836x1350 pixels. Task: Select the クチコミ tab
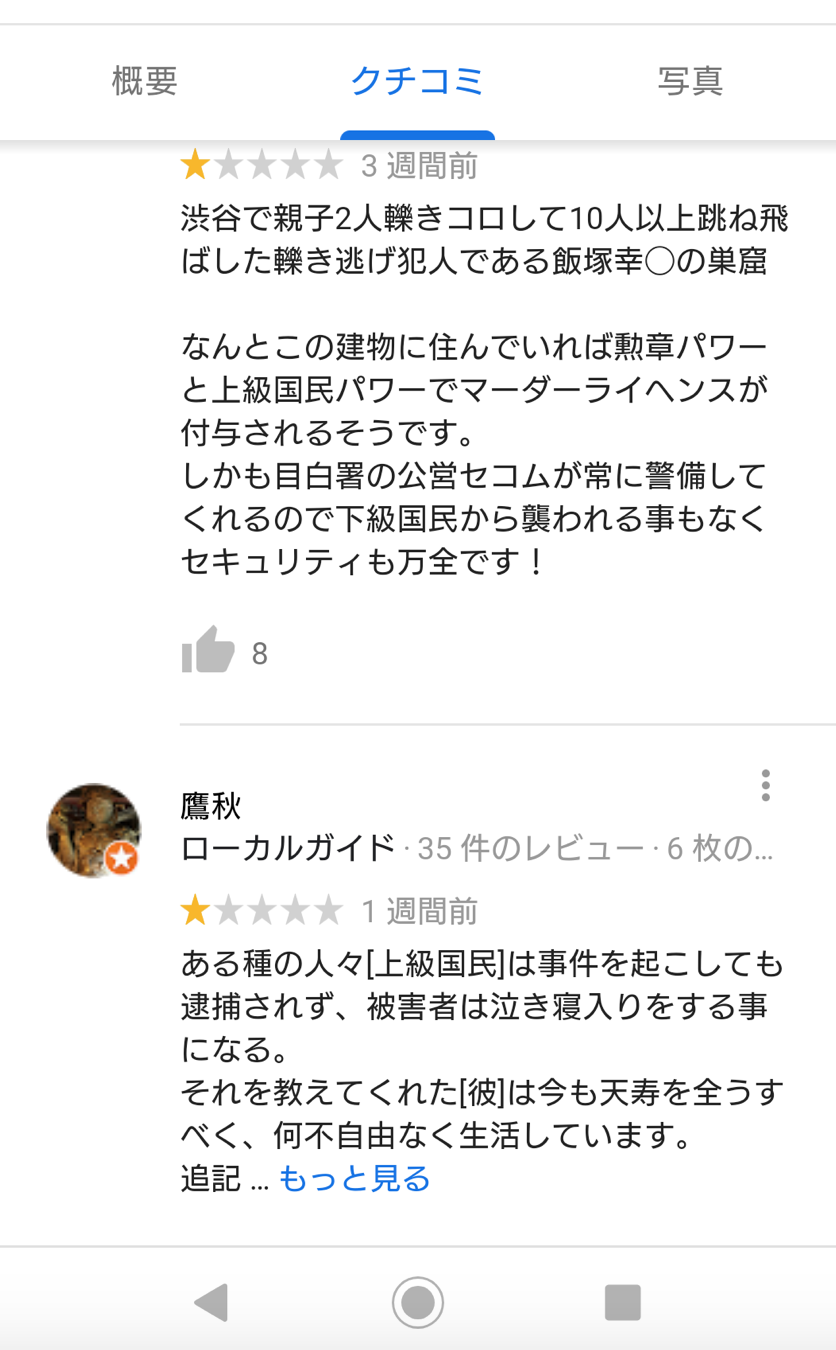[417, 81]
